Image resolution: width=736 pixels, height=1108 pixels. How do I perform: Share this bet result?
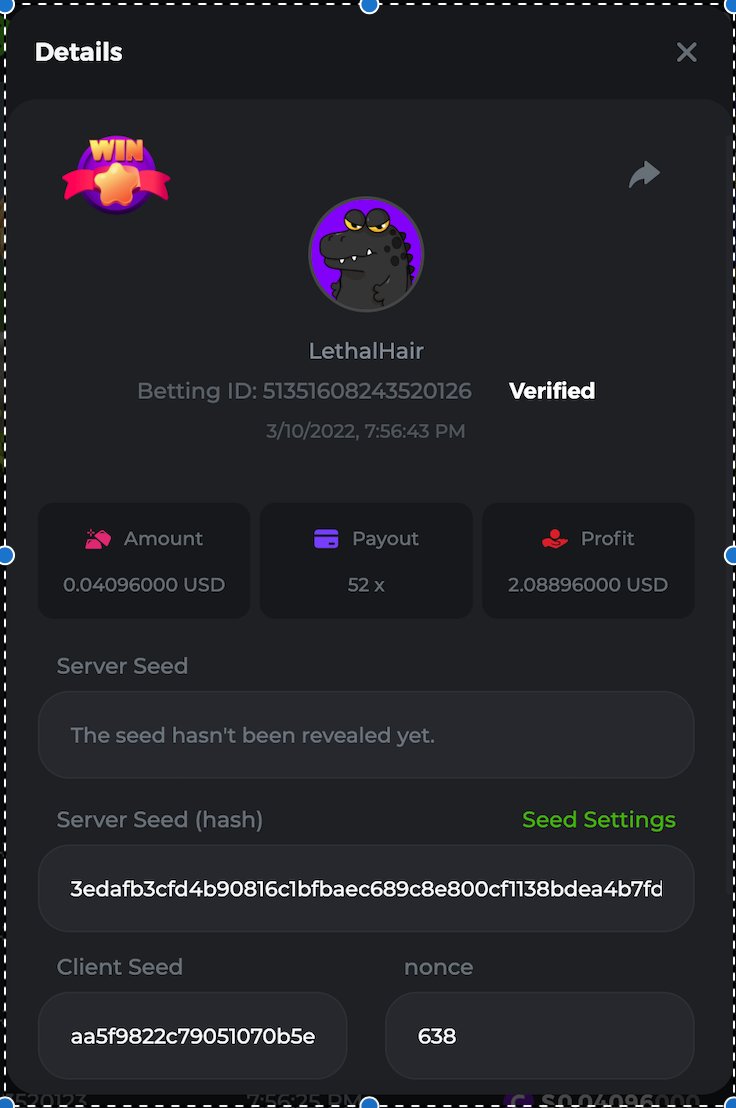click(644, 175)
